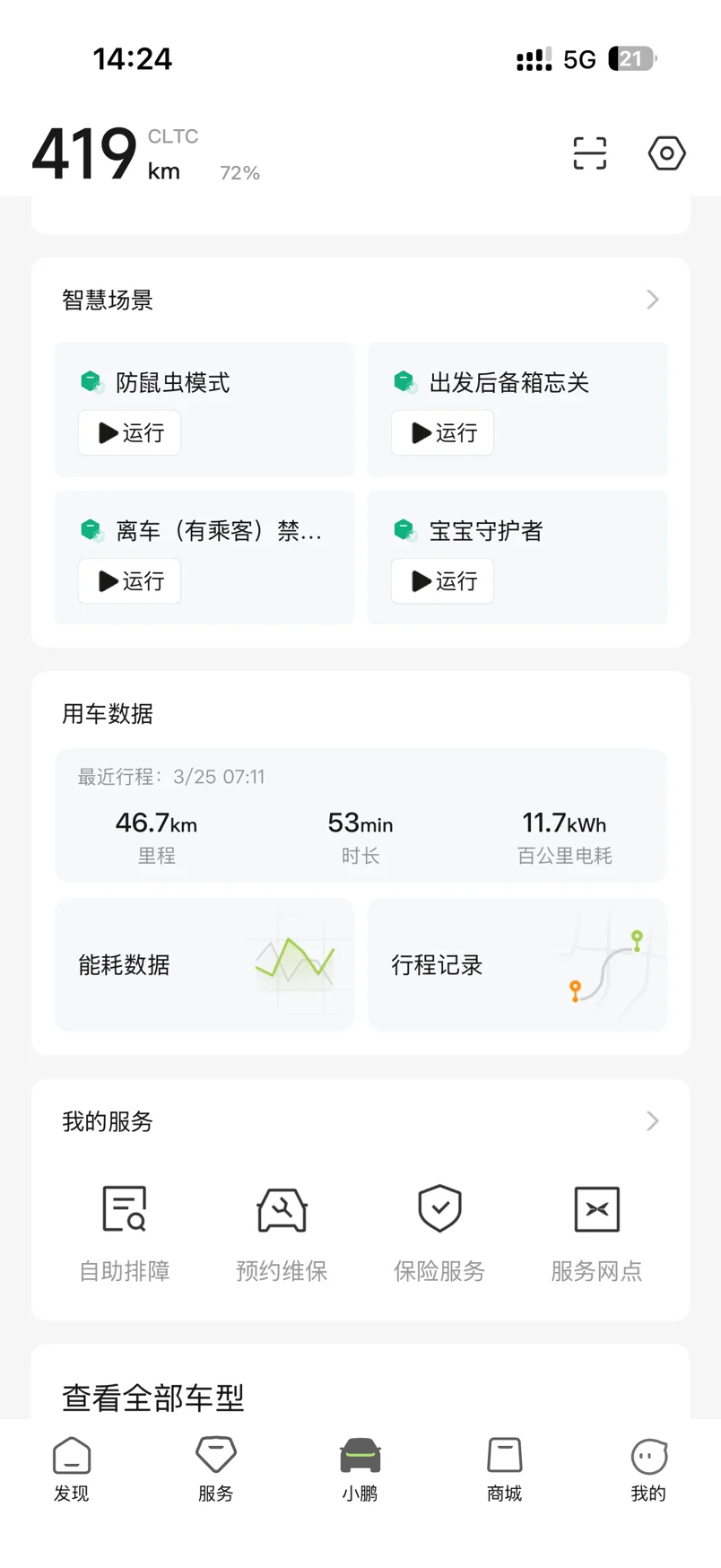The image size is (721, 1568).
Task: Run the 出发后备箱忘关 scene
Action: pyautogui.click(x=443, y=433)
